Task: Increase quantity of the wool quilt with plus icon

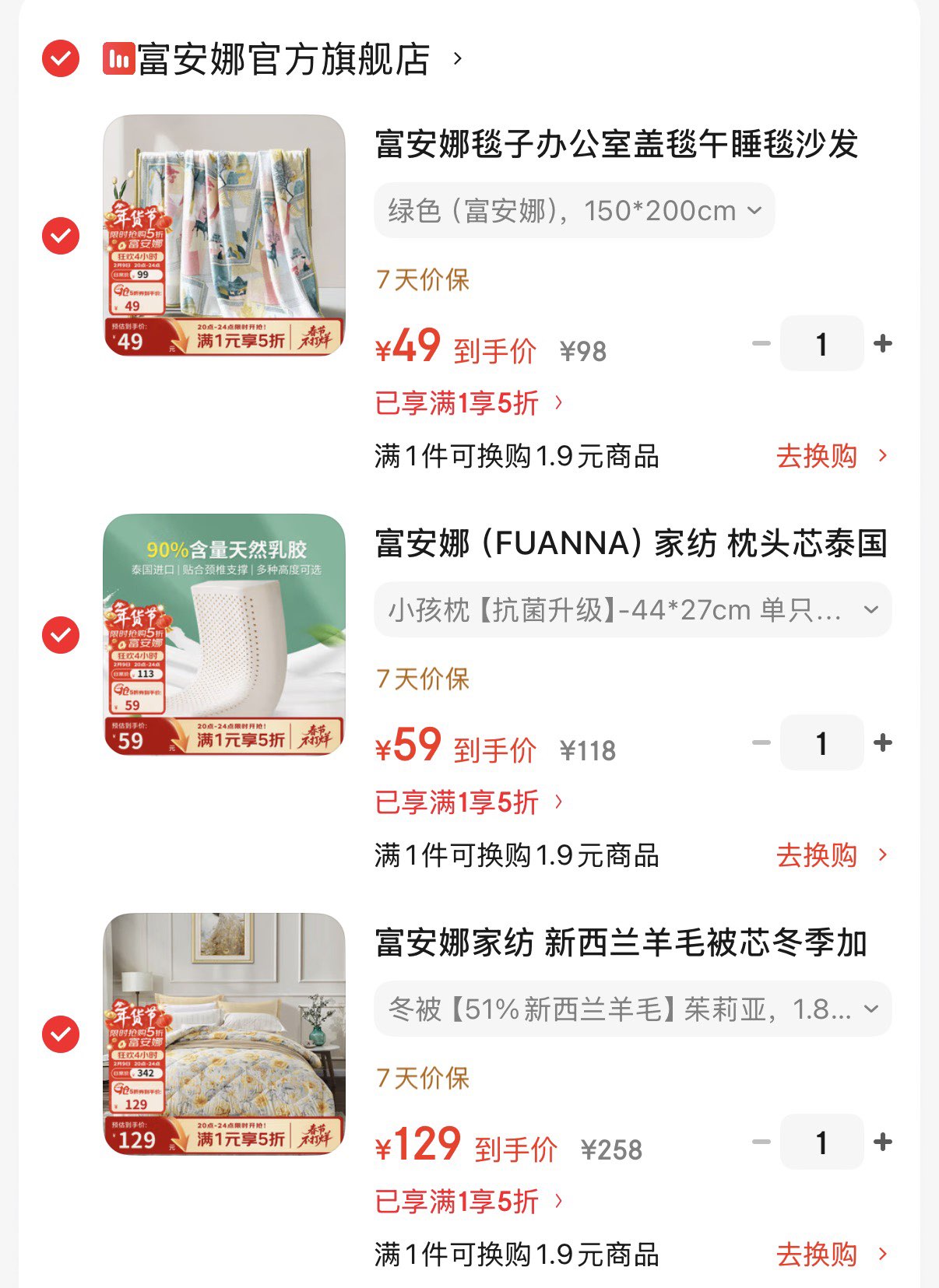Action: tap(882, 1142)
